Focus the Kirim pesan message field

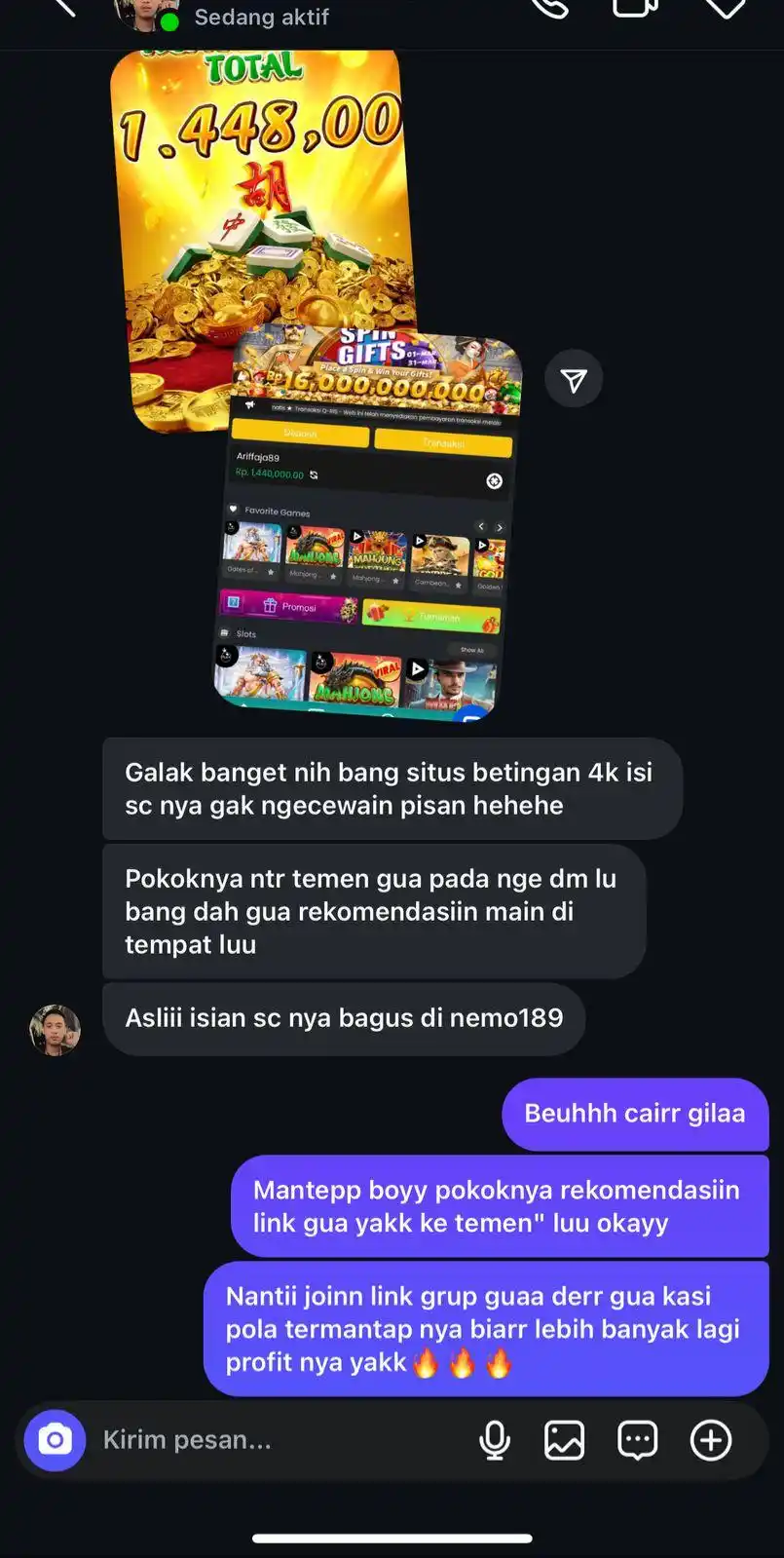coord(273,1440)
